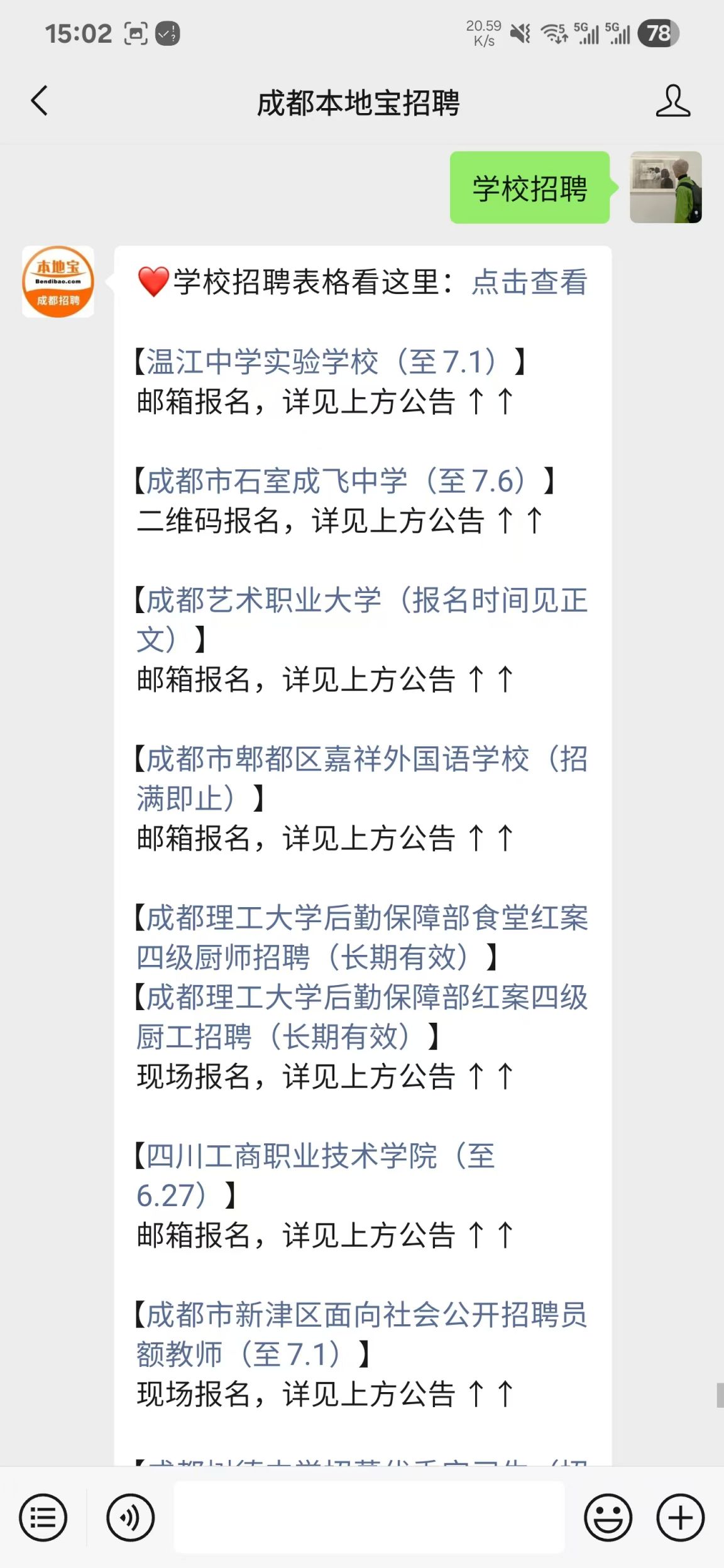Go back from 成都本地宝招聘 chat
Image resolution: width=724 pixels, height=1568 pixels.
pos(39,101)
